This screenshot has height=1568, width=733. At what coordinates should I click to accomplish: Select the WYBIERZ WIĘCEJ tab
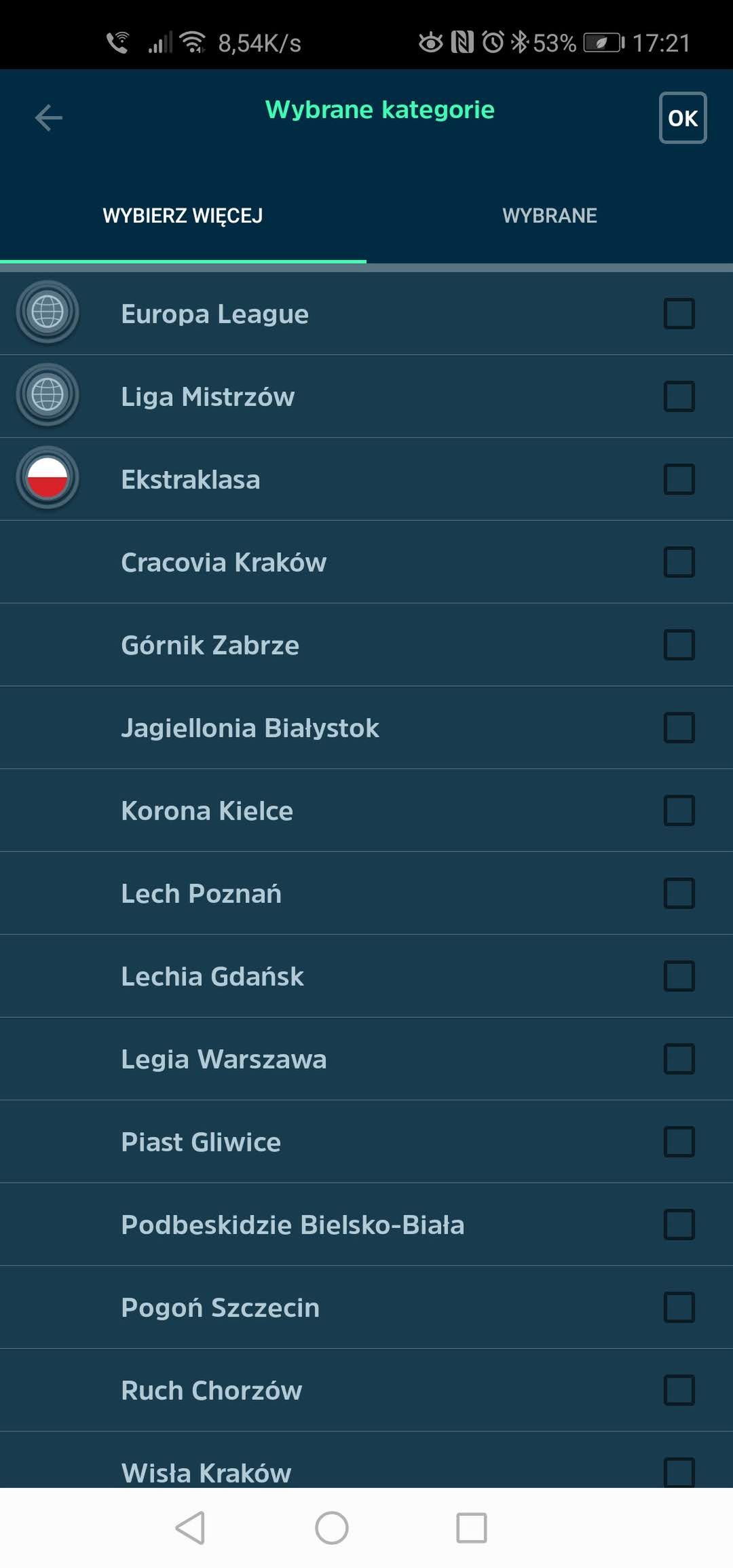pos(183,216)
